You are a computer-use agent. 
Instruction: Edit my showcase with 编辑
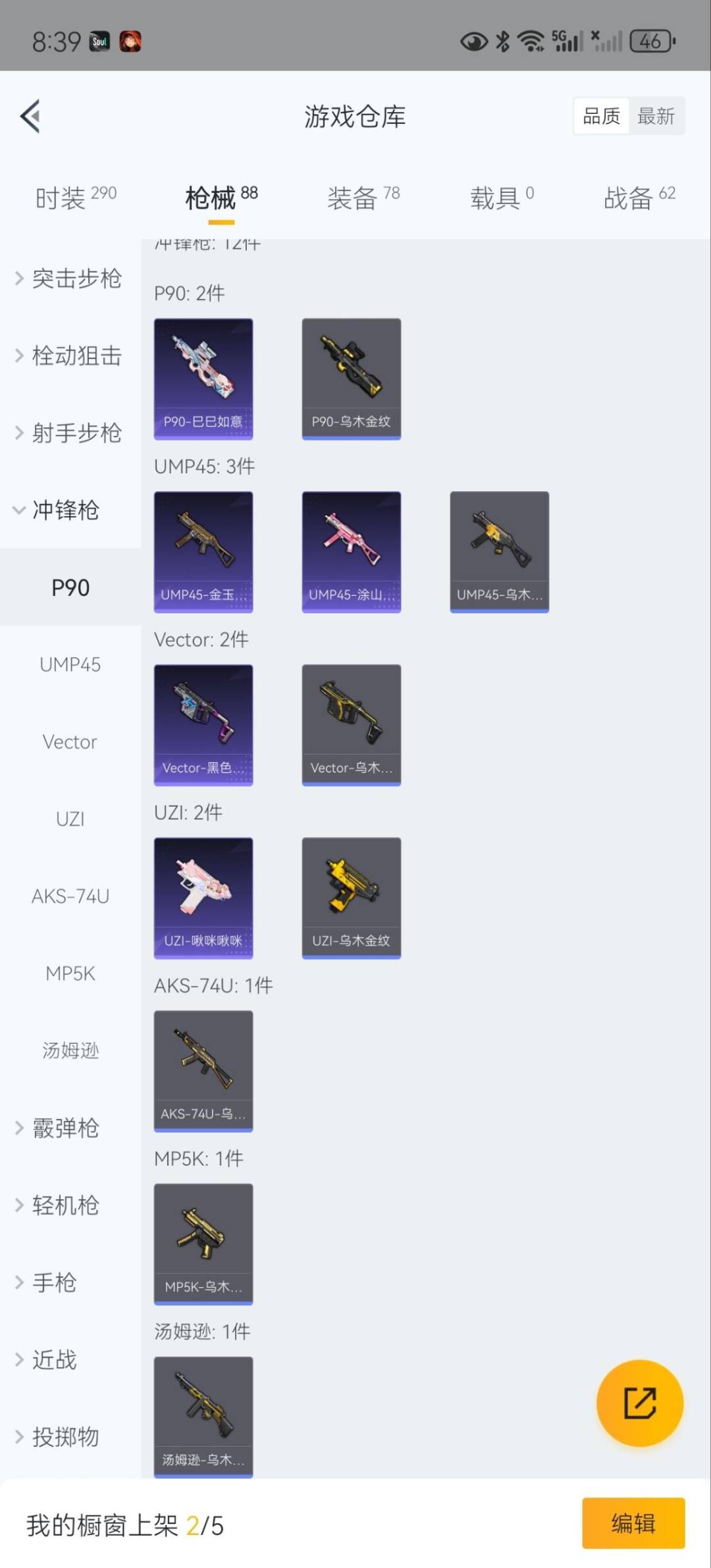pos(633,1523)
